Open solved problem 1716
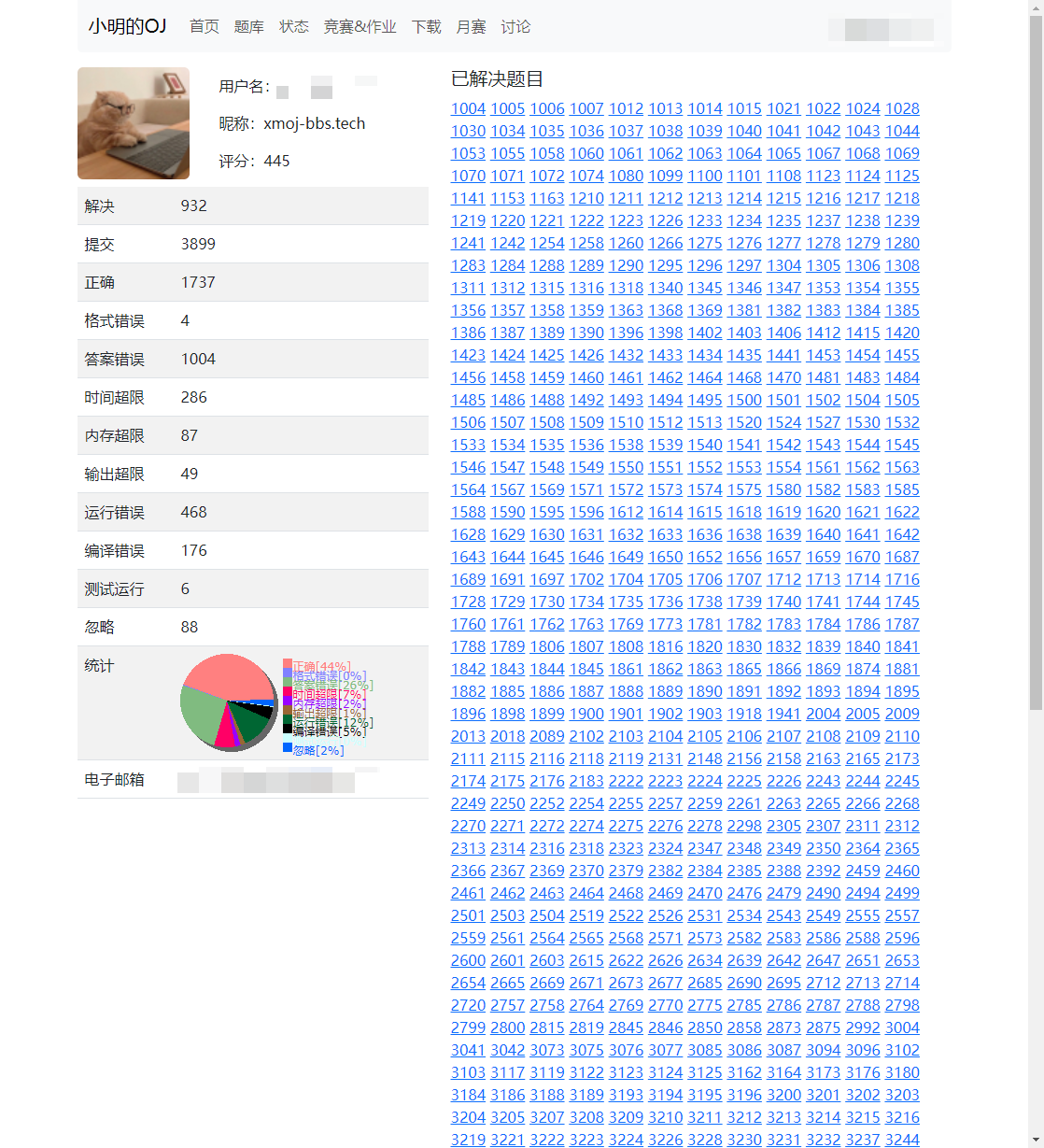 click(902, 579)
